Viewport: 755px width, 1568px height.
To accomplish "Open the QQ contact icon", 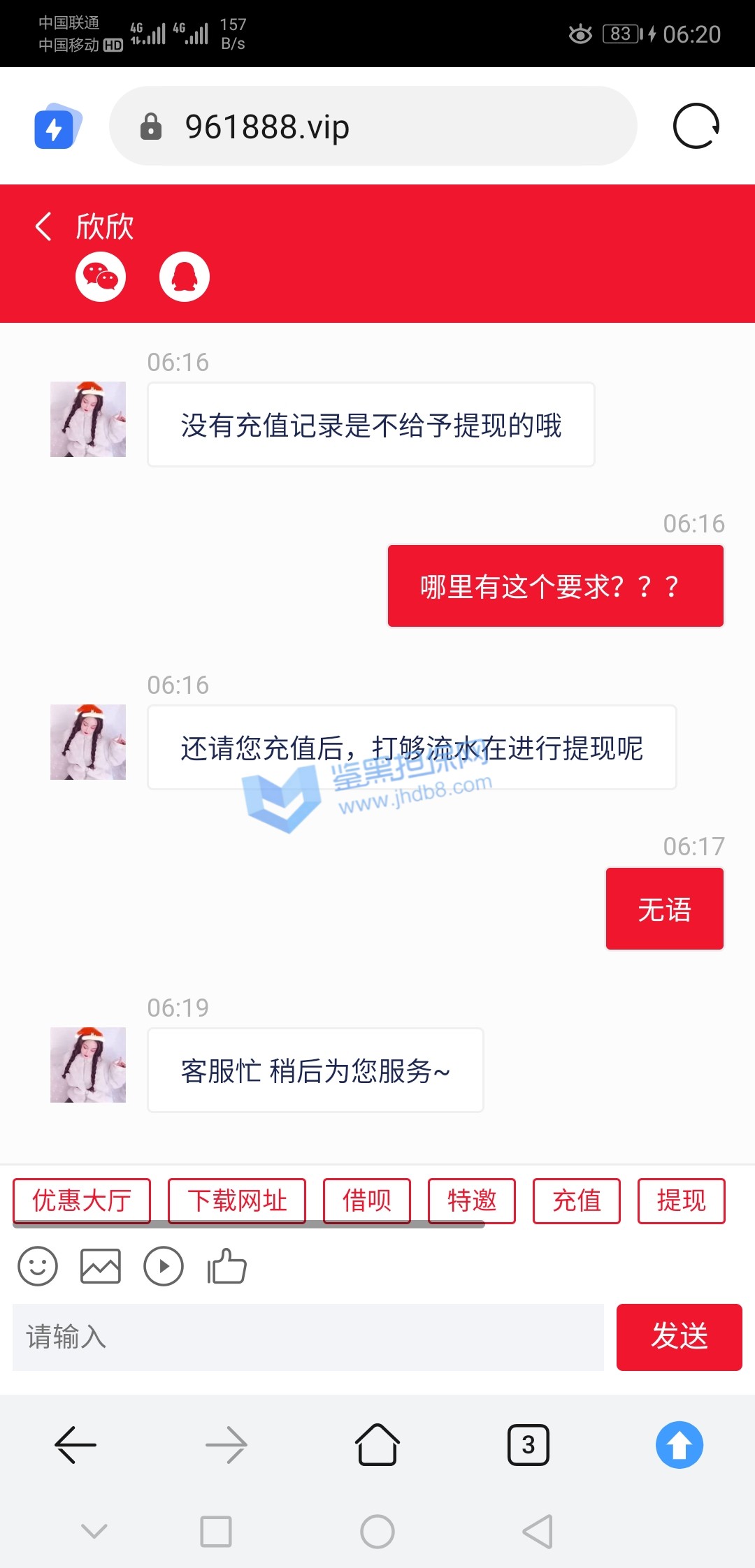I will (185, 277).
